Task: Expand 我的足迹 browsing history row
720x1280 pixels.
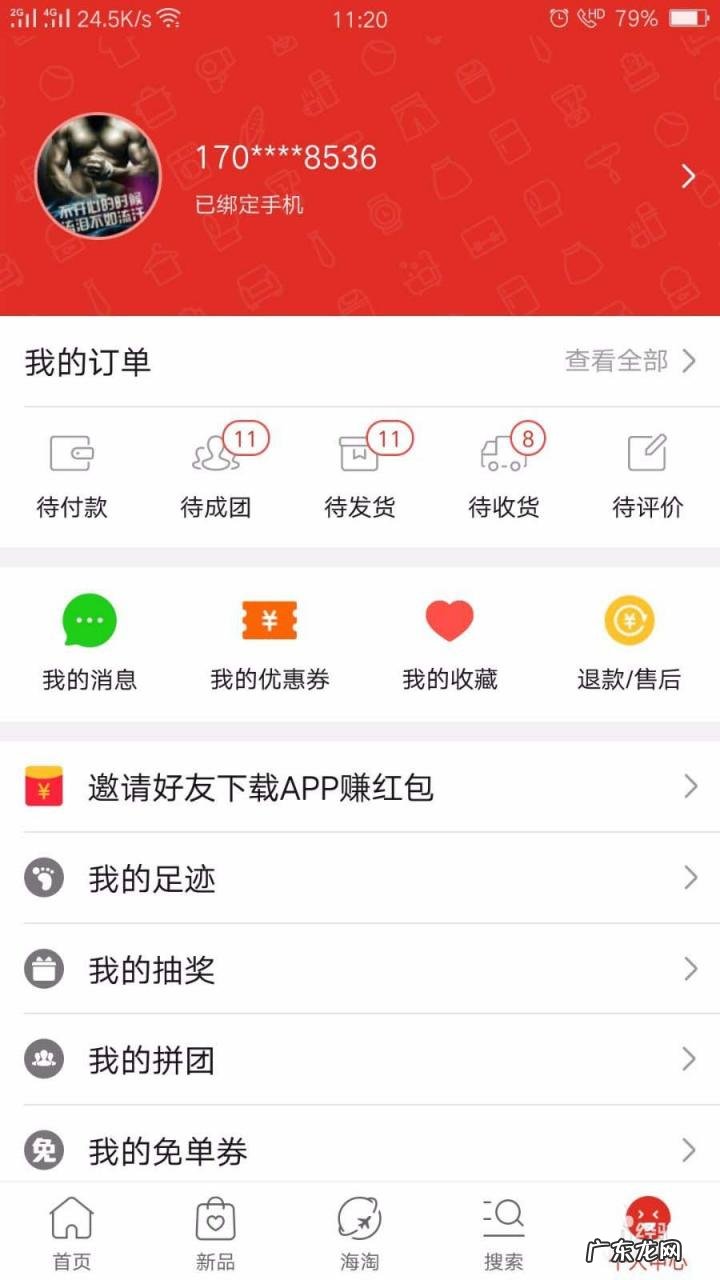Action: (x=360, y=878)
